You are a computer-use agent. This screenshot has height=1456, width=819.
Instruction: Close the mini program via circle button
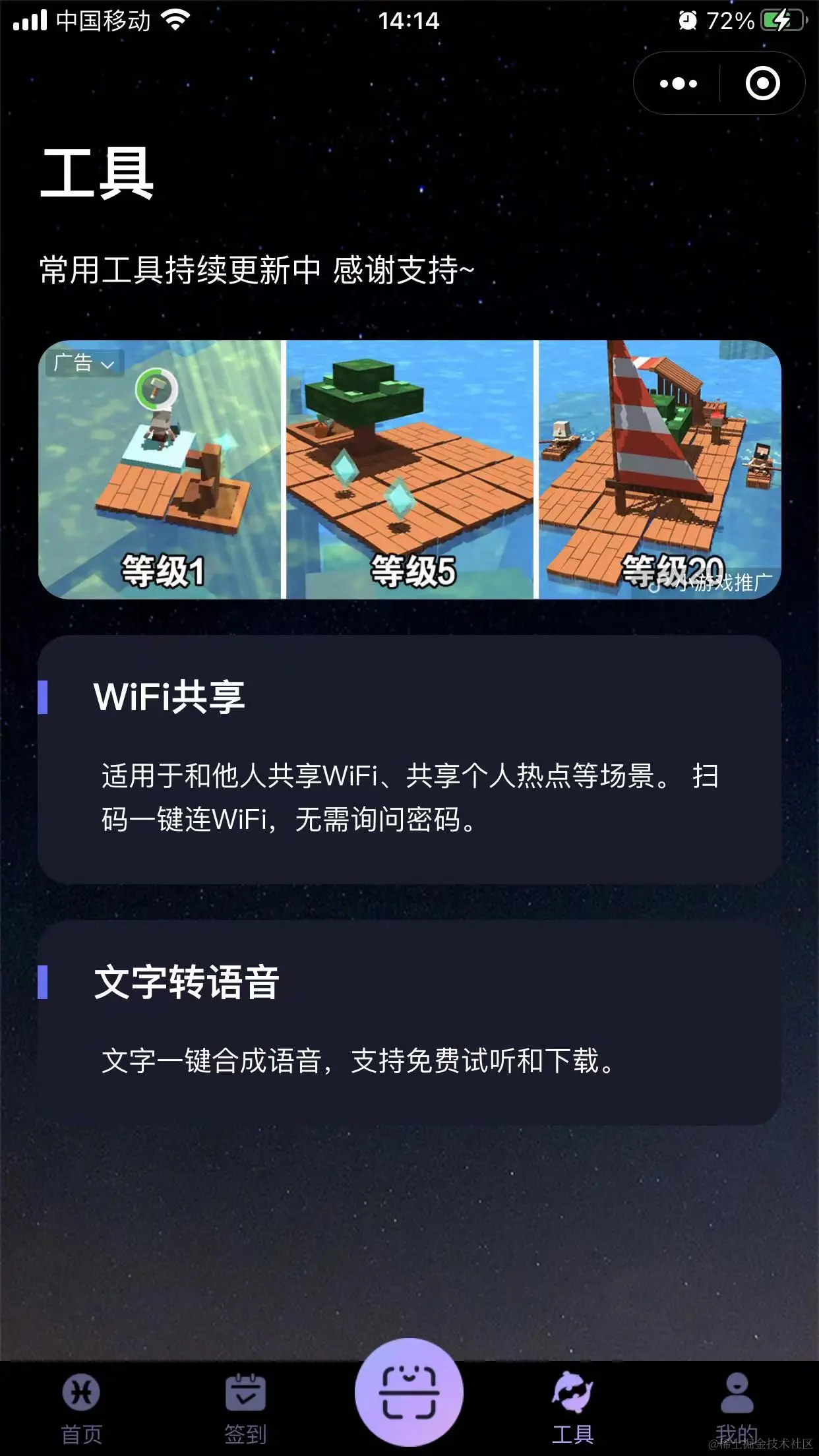click(x=762, y=84)
